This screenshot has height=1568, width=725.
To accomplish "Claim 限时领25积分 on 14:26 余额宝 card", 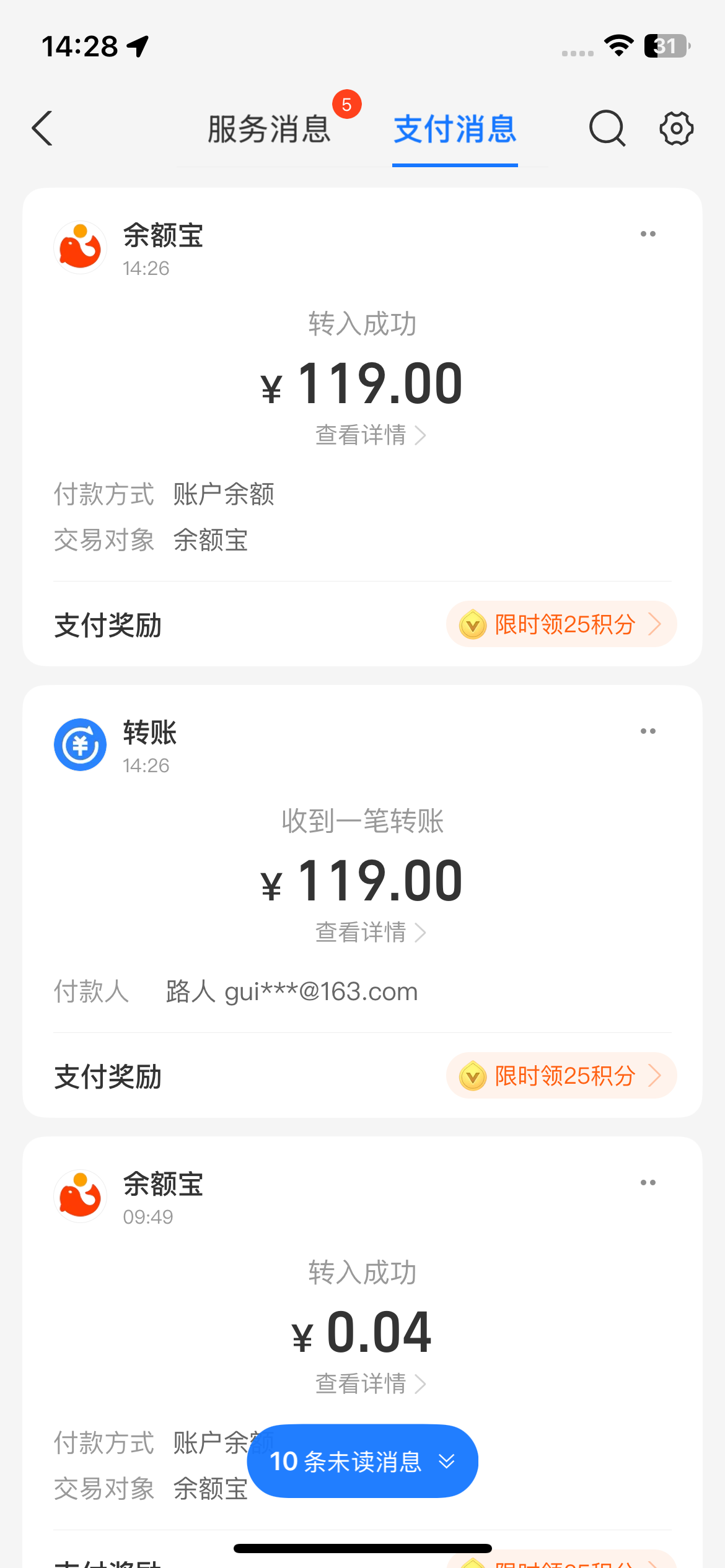I will point(561,624).
